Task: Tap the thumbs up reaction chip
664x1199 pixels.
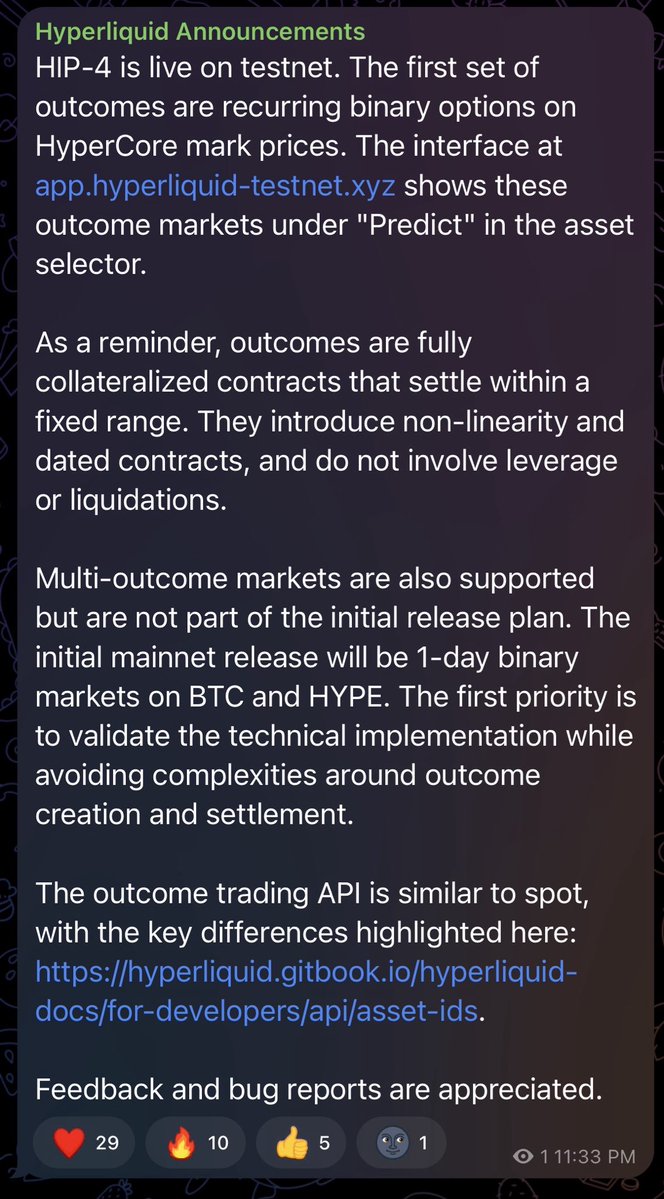Action: pyautogui.click(x=301, y=1143)
